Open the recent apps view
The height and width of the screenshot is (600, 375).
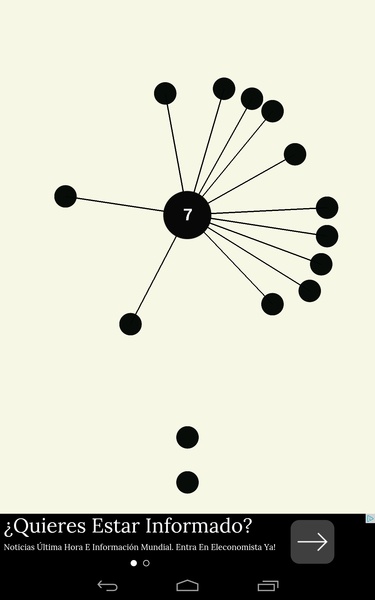click(x=268, y=585)
